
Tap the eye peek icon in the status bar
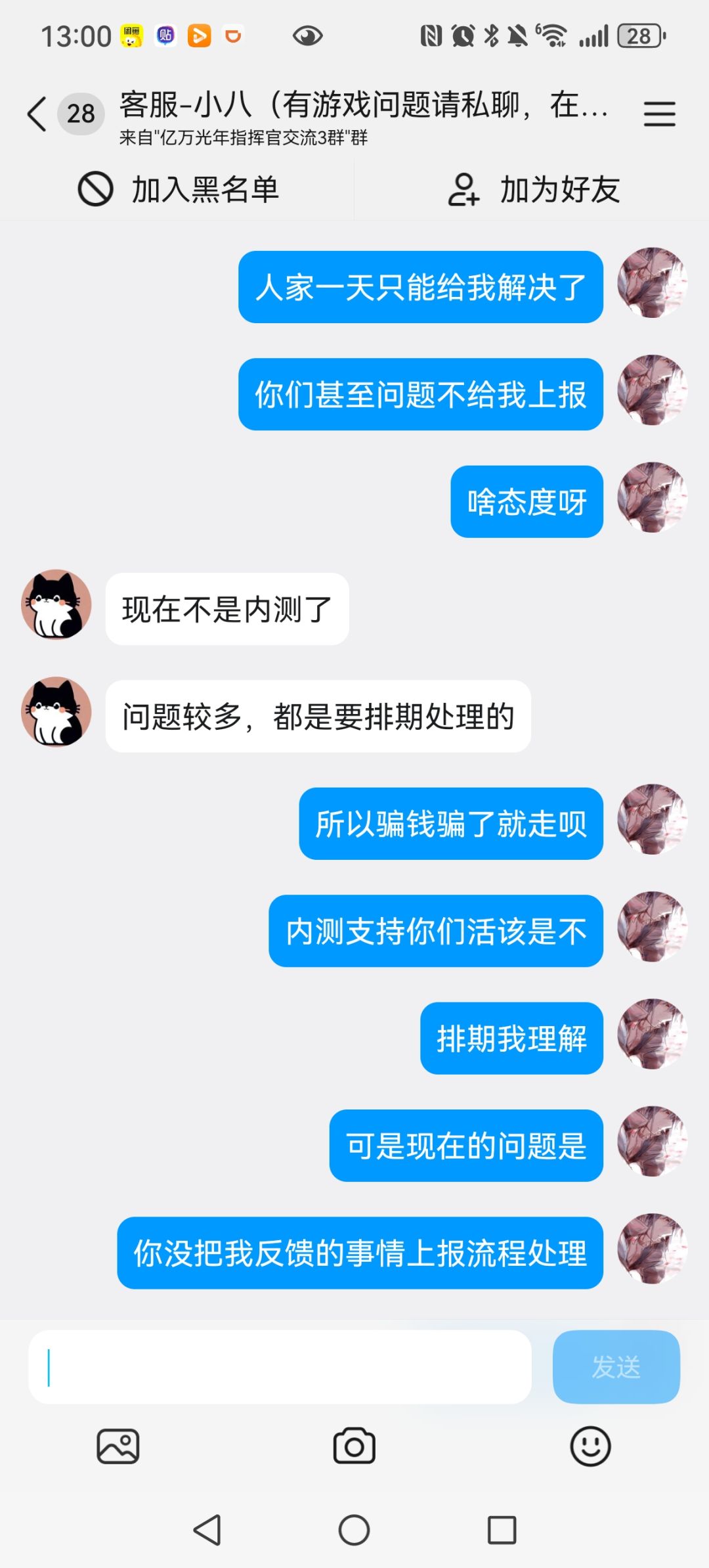pos(307,36)
